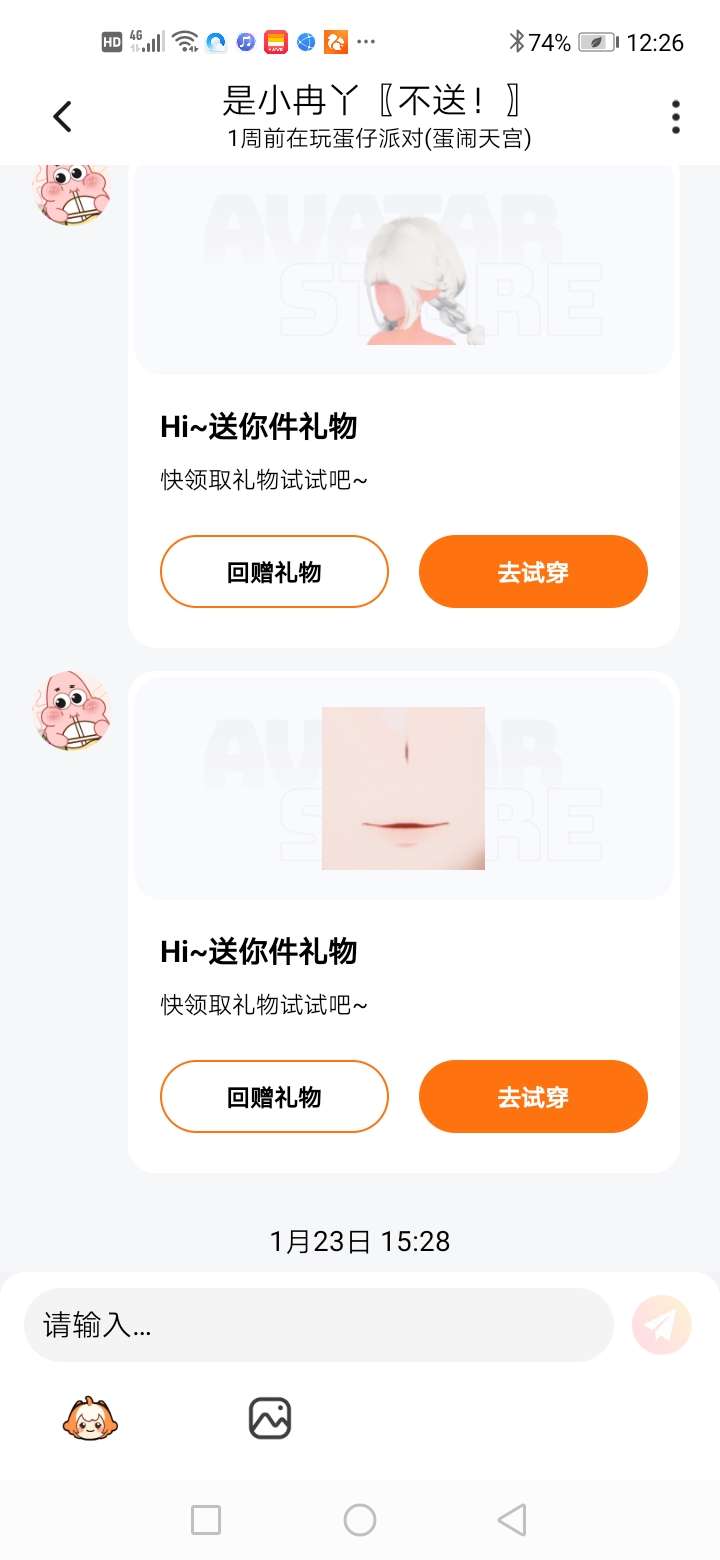Open recent apps via the square button
720x1560 pixels.
click(x=206, y=1520)
